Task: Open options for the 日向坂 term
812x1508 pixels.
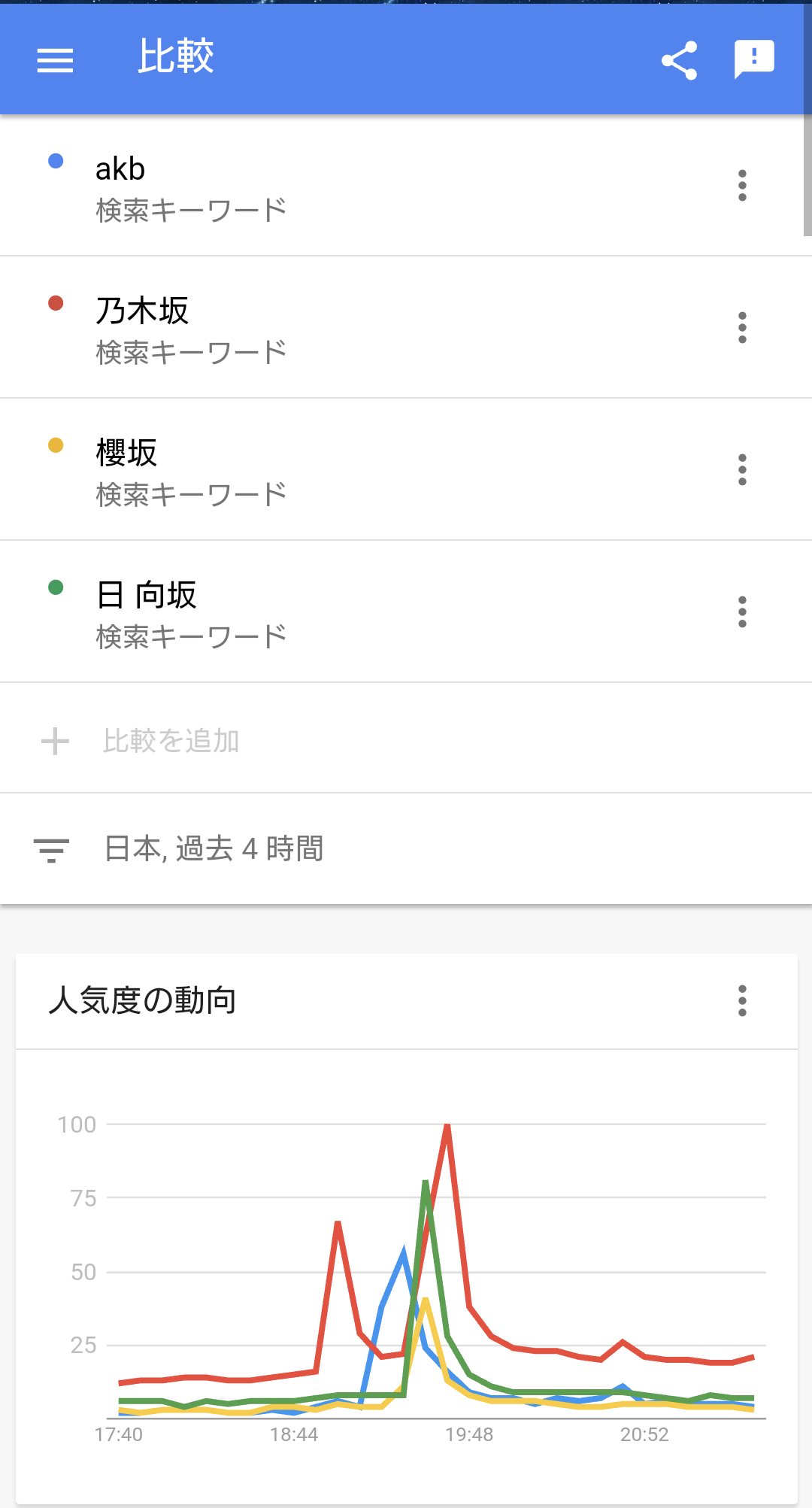Action: pyautogui.click(x=742, y=612)
